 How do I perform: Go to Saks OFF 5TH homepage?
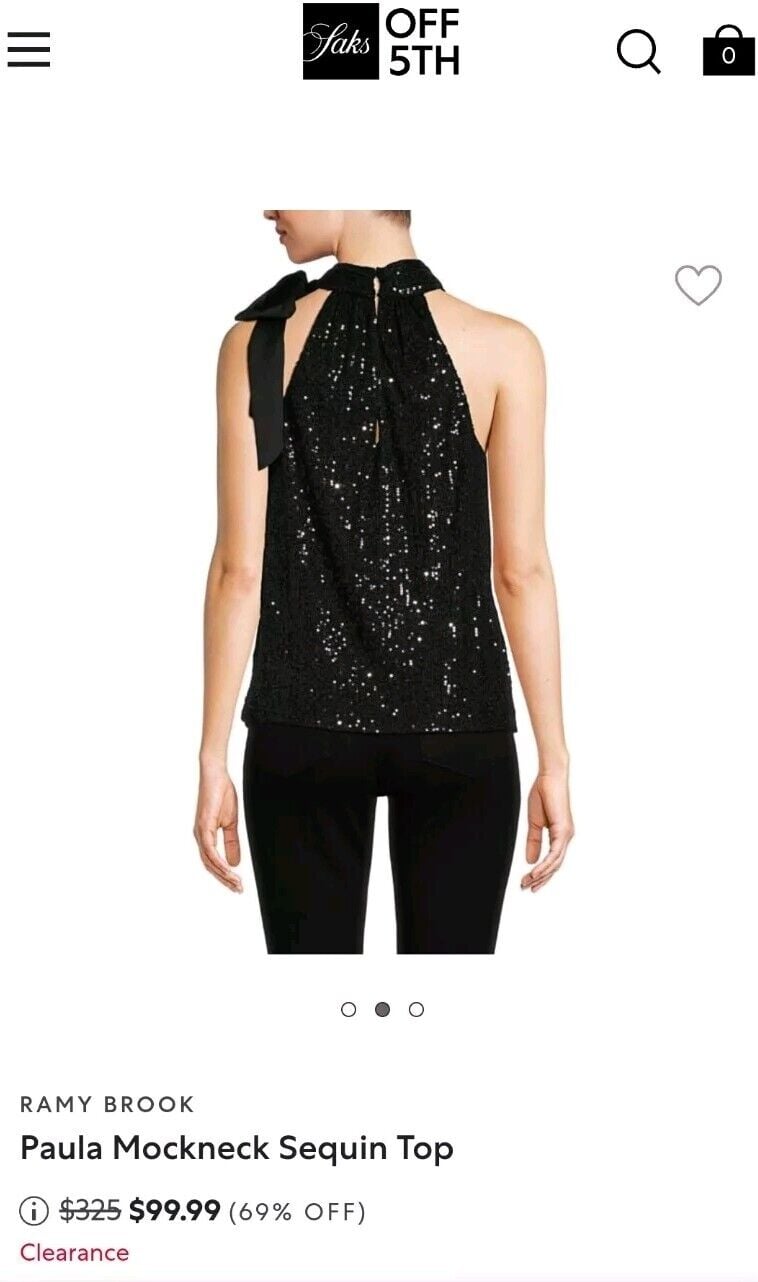(381, 41)
